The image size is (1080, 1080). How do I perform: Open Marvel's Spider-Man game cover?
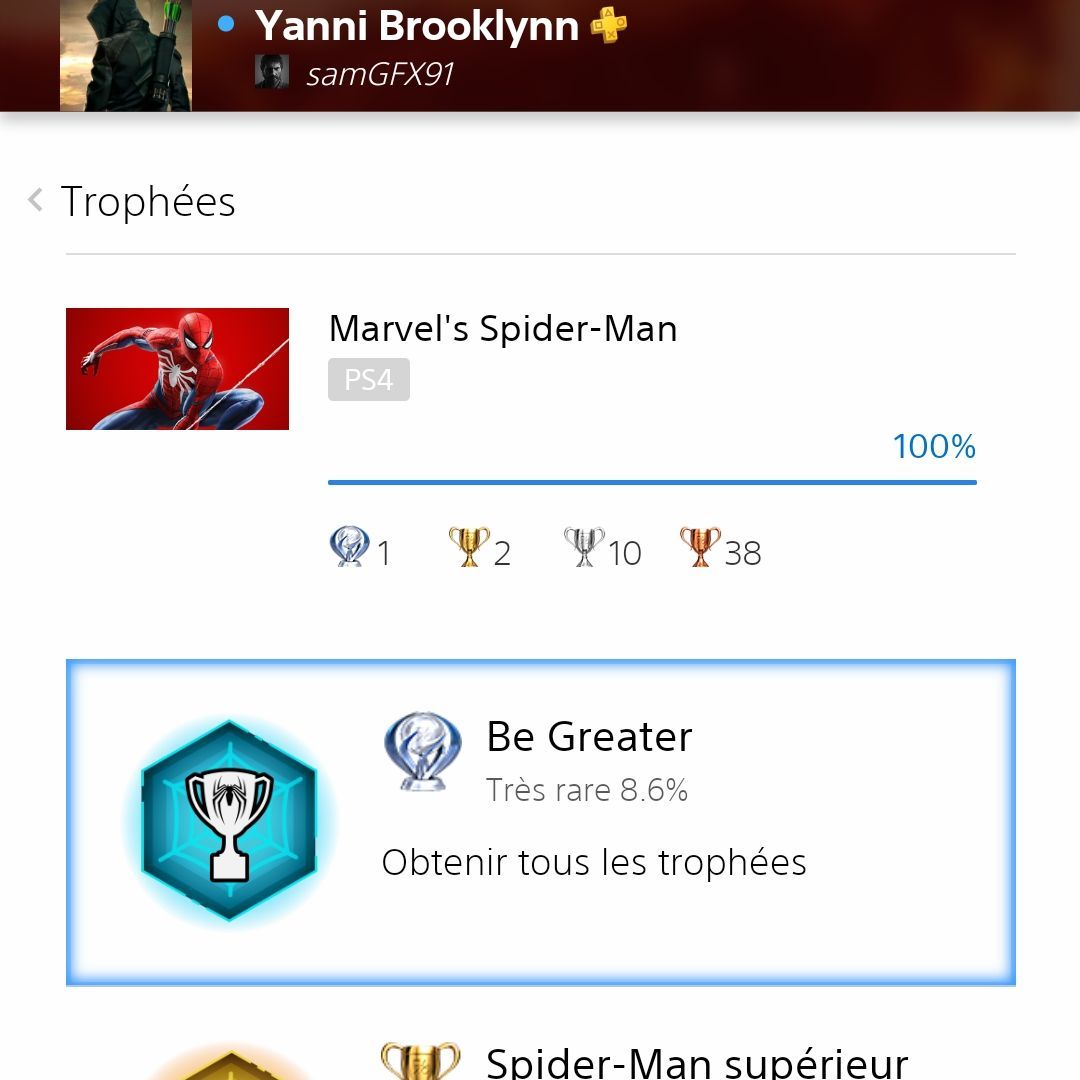tap(177, 369)
